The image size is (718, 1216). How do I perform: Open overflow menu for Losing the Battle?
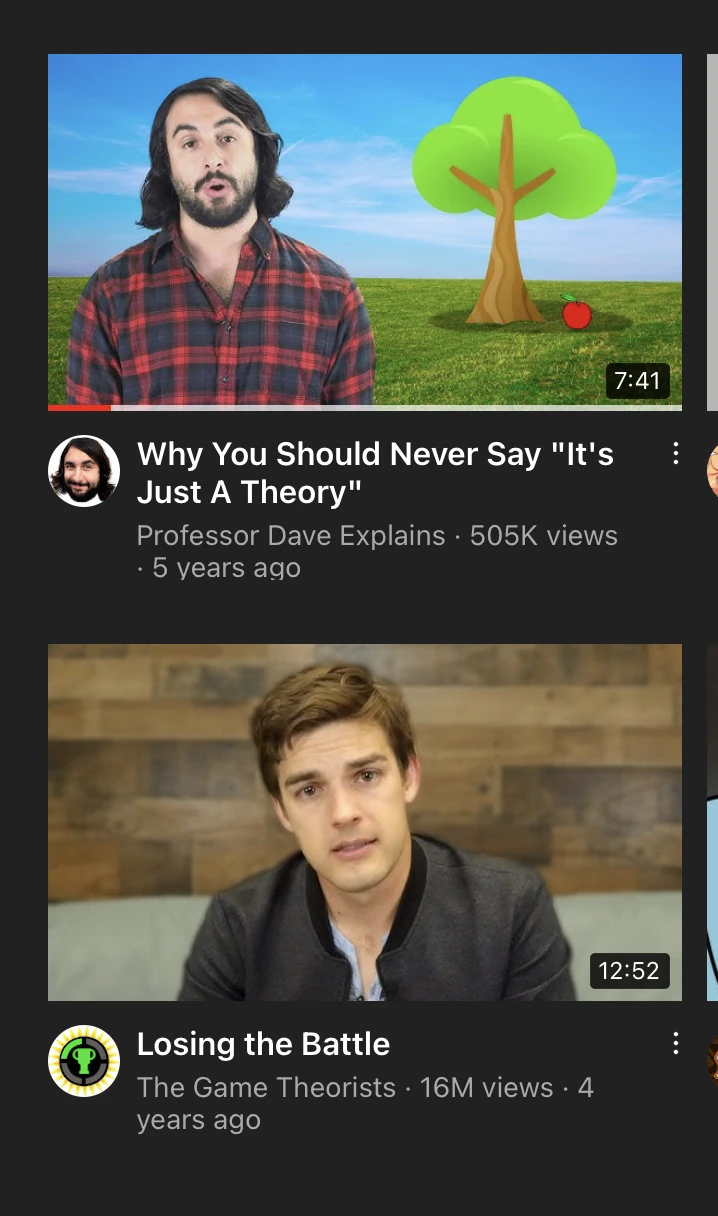pyautogui.click(x=676, y=1043)
